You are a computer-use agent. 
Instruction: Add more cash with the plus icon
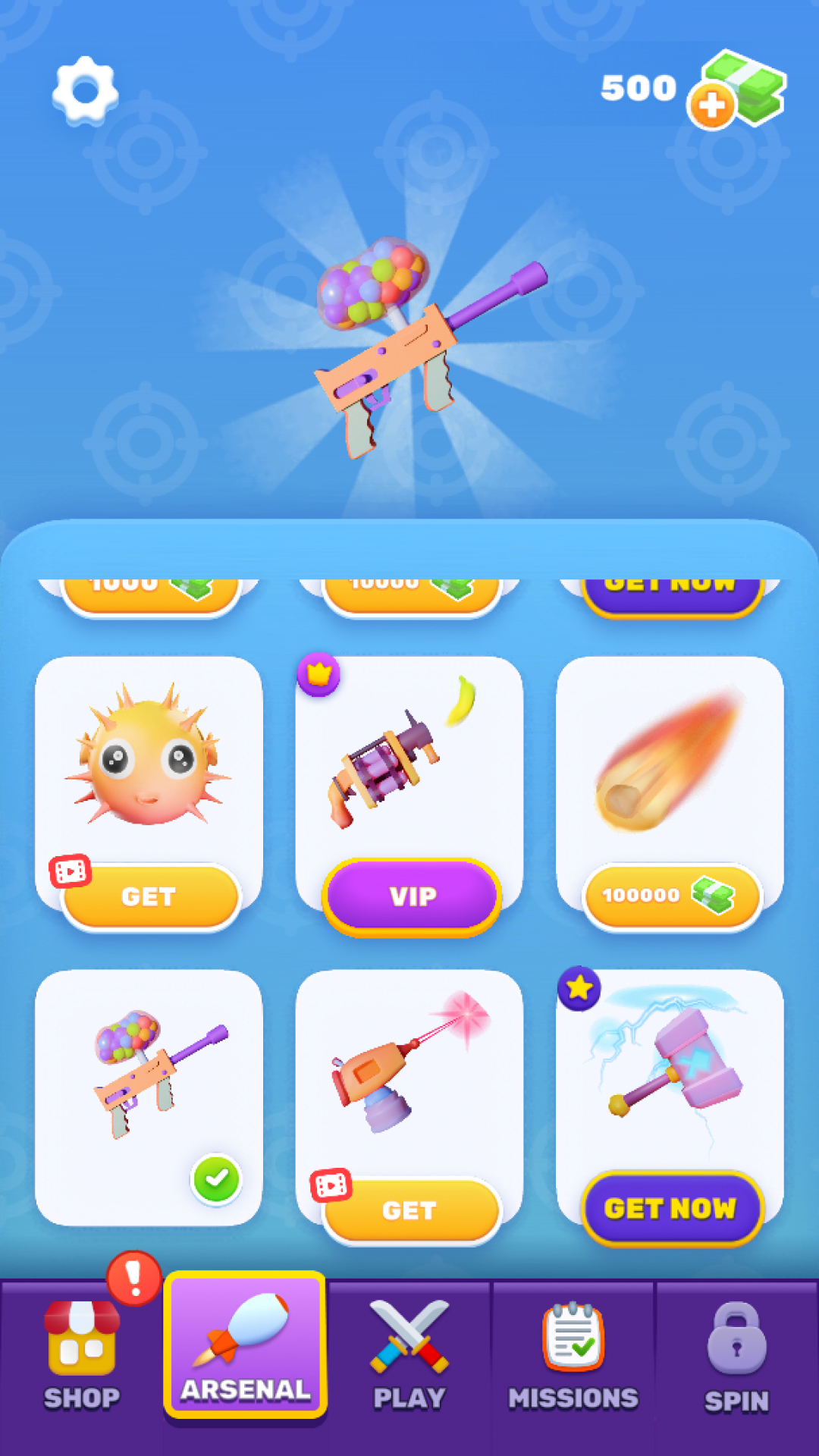[711, 105]
